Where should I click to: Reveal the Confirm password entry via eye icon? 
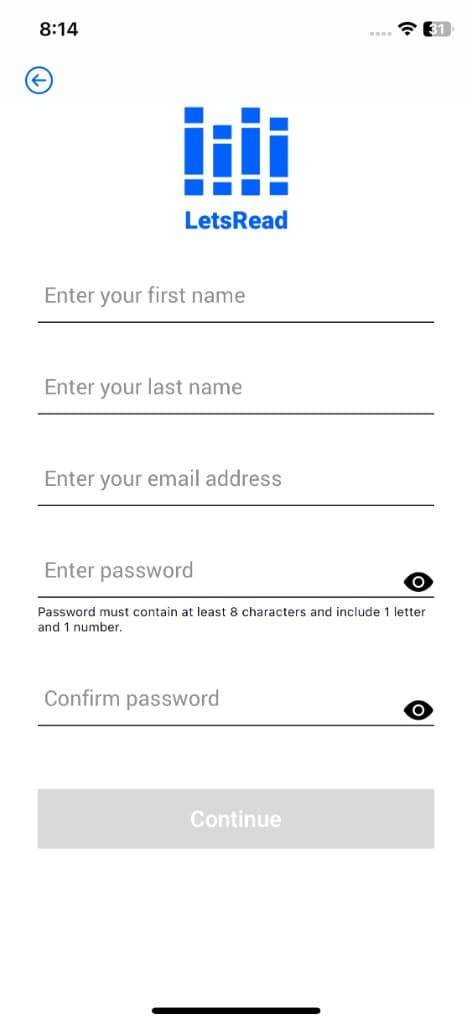click(418, 710)
